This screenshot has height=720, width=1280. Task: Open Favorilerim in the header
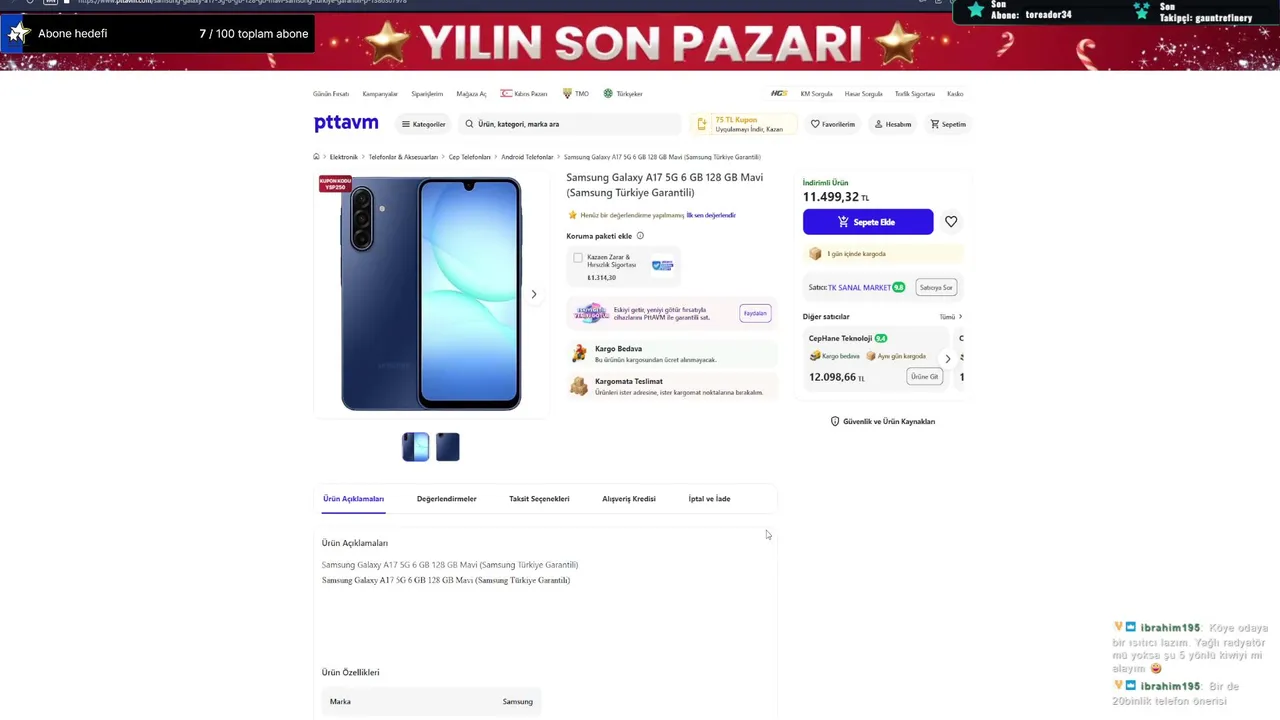click(833, 124)
